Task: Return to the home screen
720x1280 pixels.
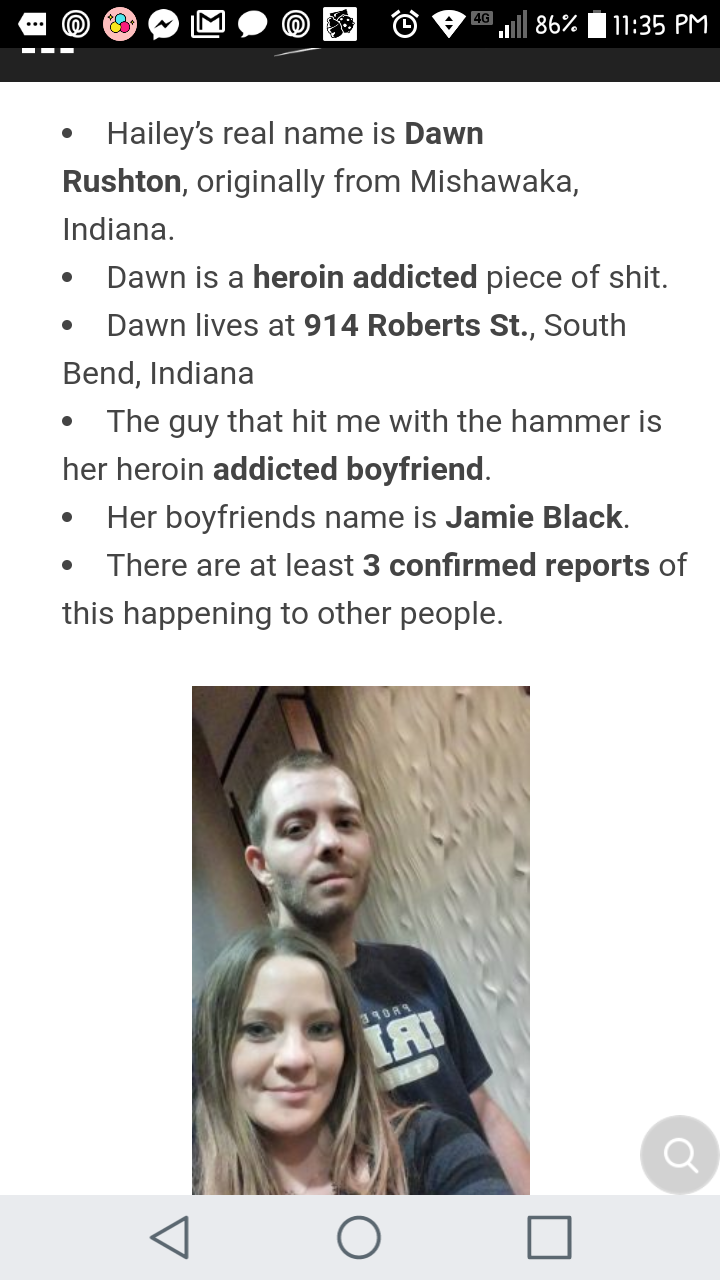Action: coord(359,1237)
